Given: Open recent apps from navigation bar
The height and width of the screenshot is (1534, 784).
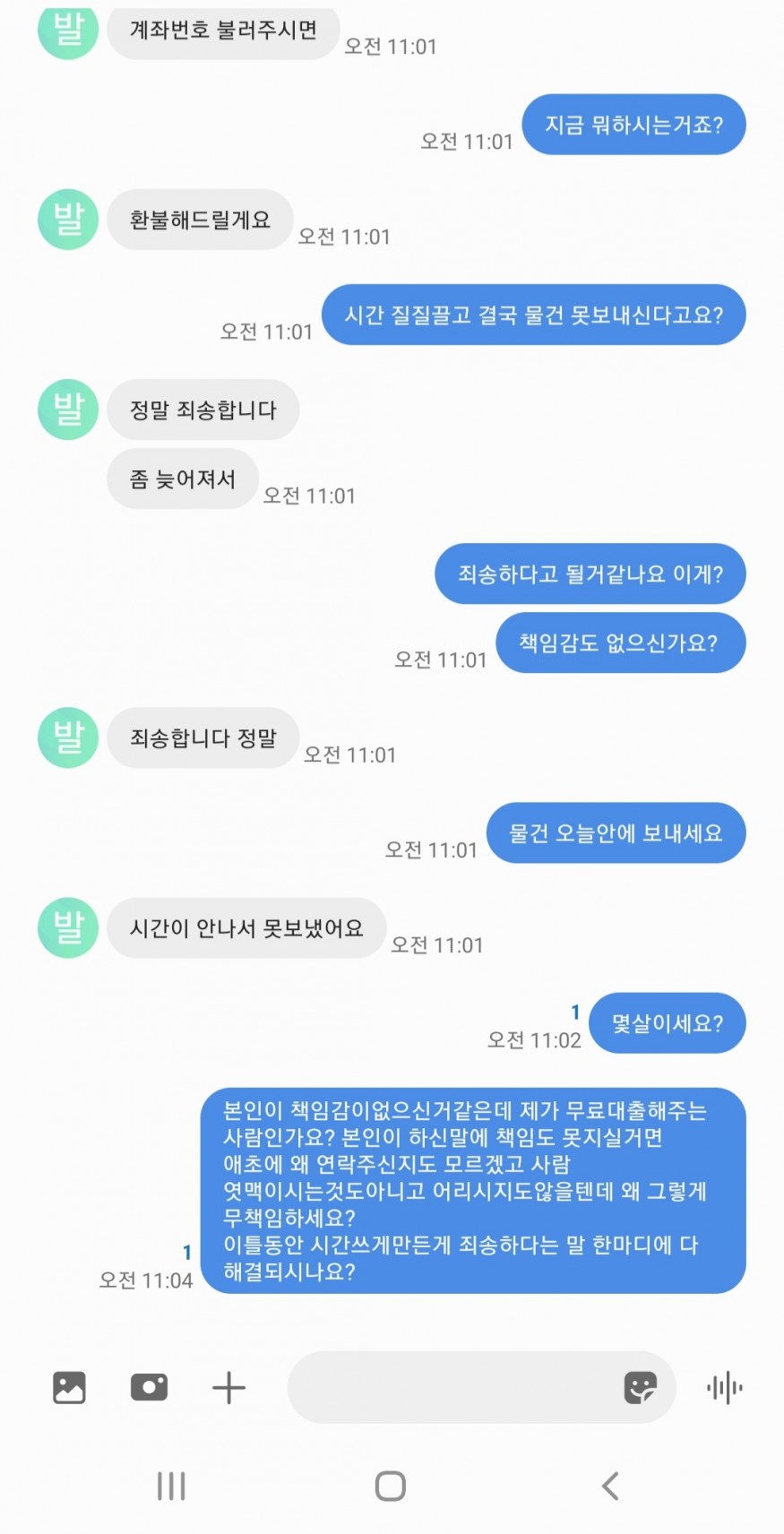Looking at the screenshot, I should coord(171,1486).
